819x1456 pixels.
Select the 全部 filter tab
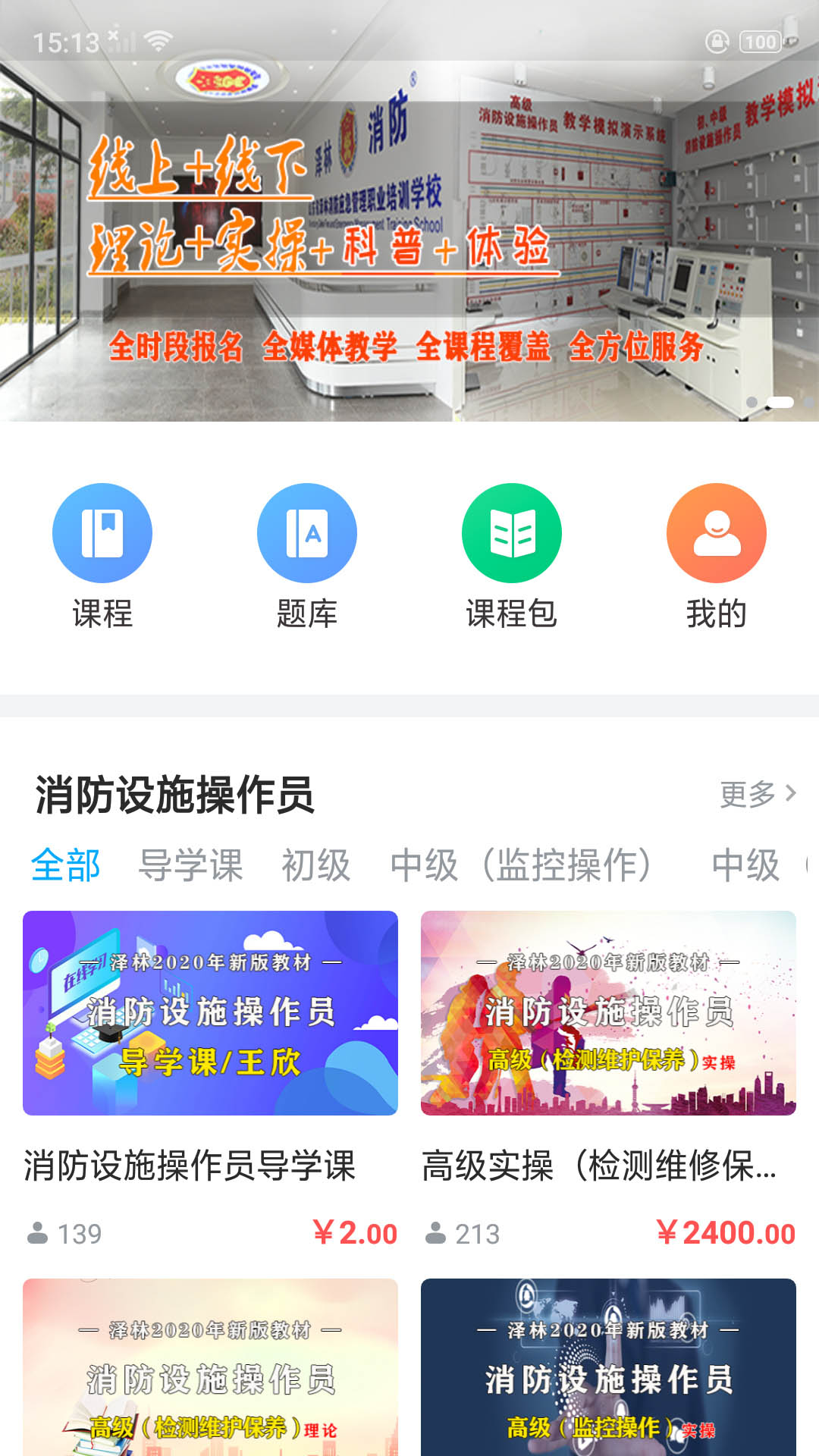tap(67, 864)
